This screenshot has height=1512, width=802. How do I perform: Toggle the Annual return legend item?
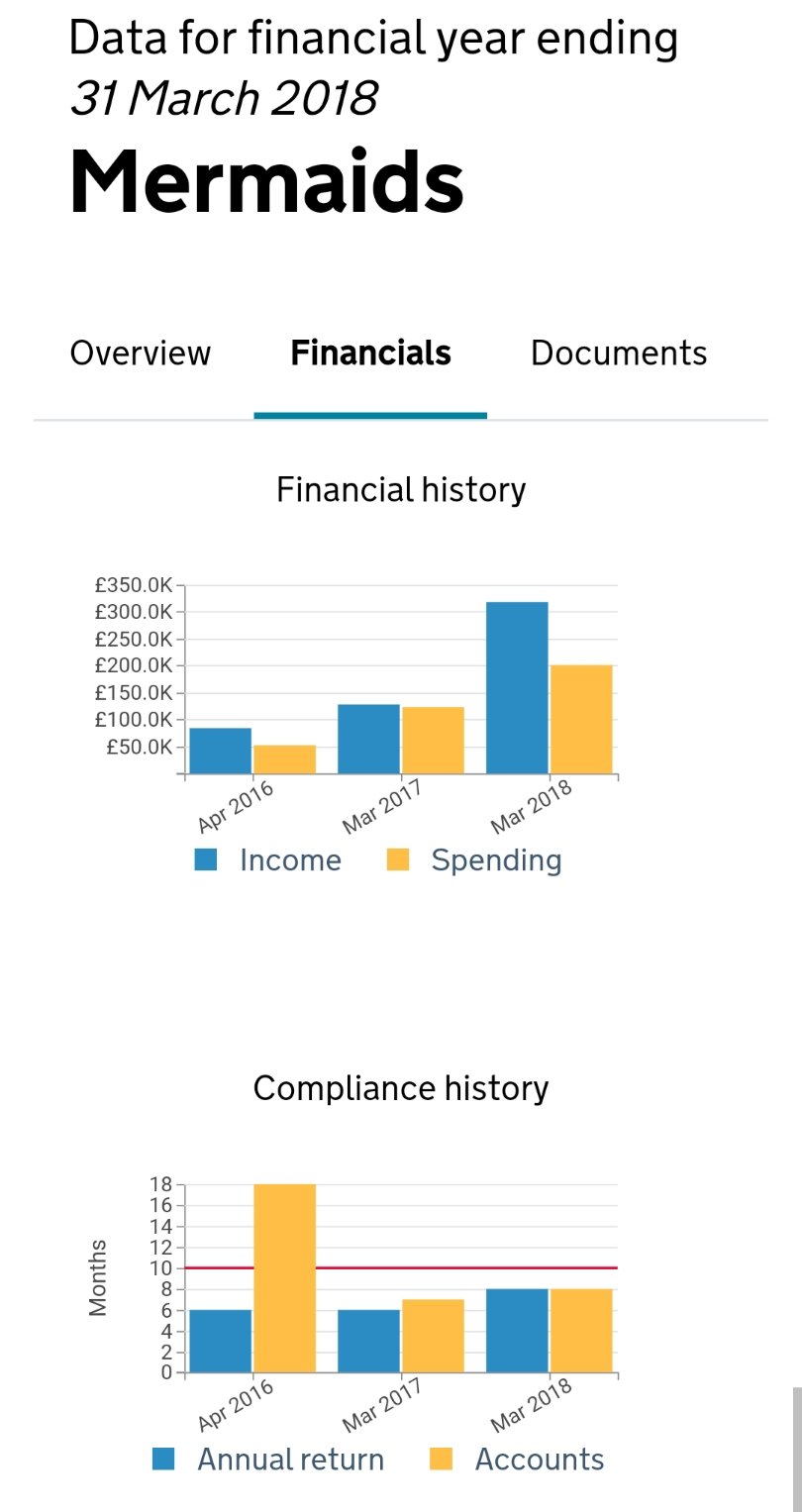tap(267, 1460)
